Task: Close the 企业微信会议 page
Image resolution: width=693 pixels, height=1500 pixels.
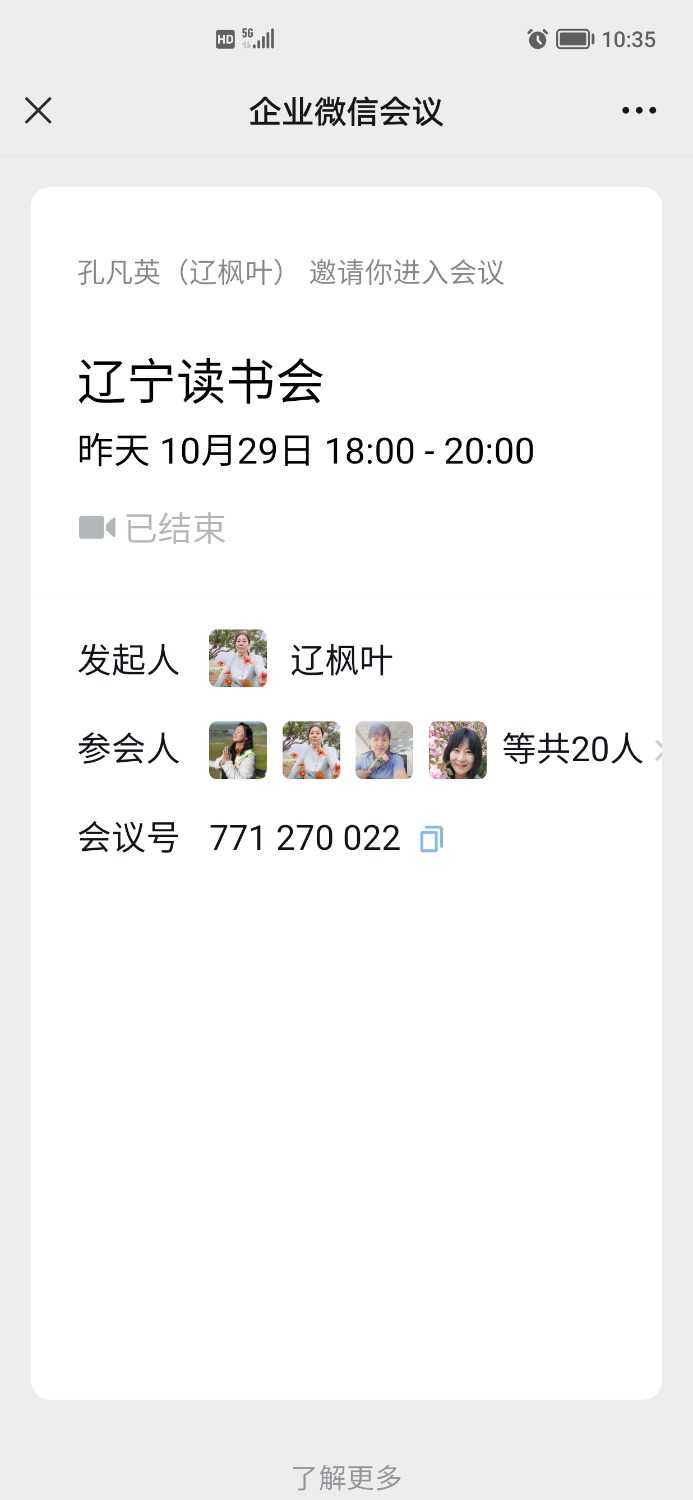Action: tap(38, 110)
